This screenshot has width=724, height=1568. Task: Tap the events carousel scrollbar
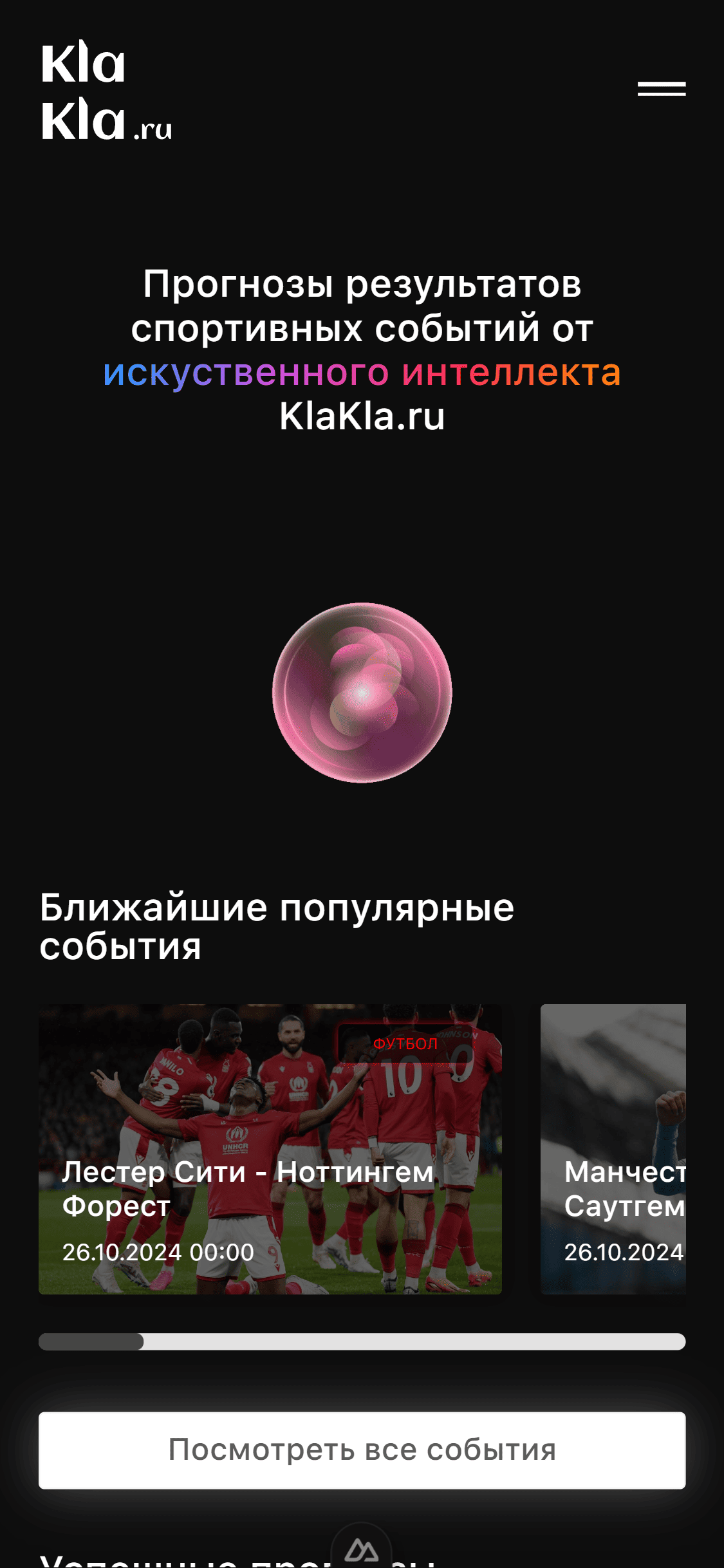[362, 1341]
